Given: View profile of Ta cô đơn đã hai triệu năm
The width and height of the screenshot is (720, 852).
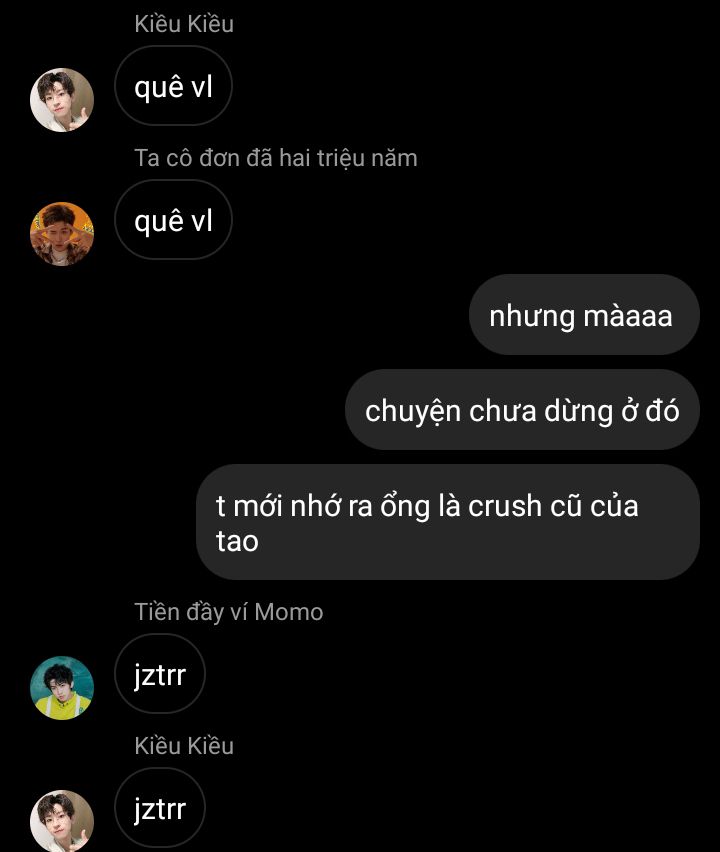Looking at the screenshot, I should 62,234.
